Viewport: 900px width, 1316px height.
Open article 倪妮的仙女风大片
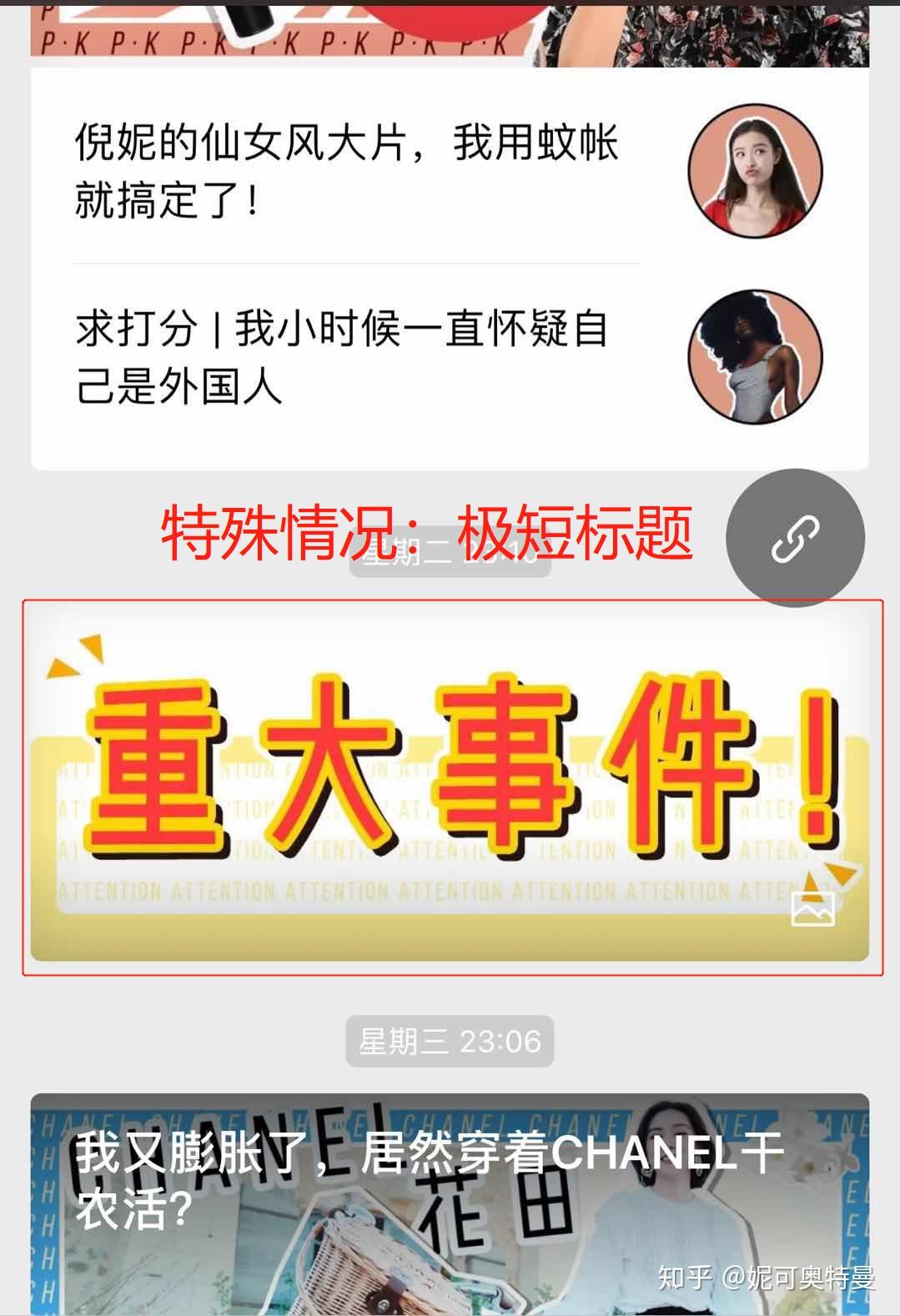click(x=346, y=171)
